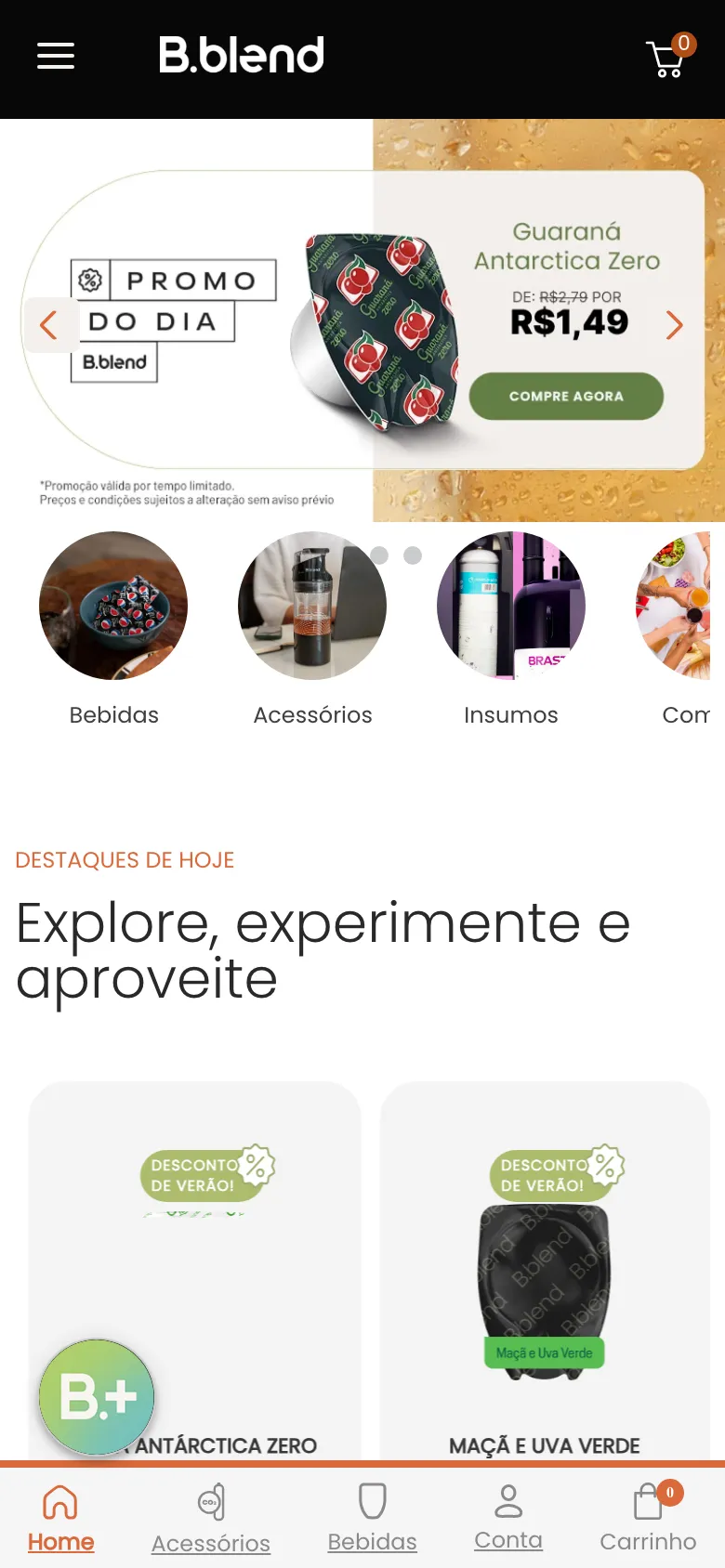Image resolution: width=725 pixels, height=1568 pixels.
Task: Advance to the next promo banner
Action: click(675, 325)
